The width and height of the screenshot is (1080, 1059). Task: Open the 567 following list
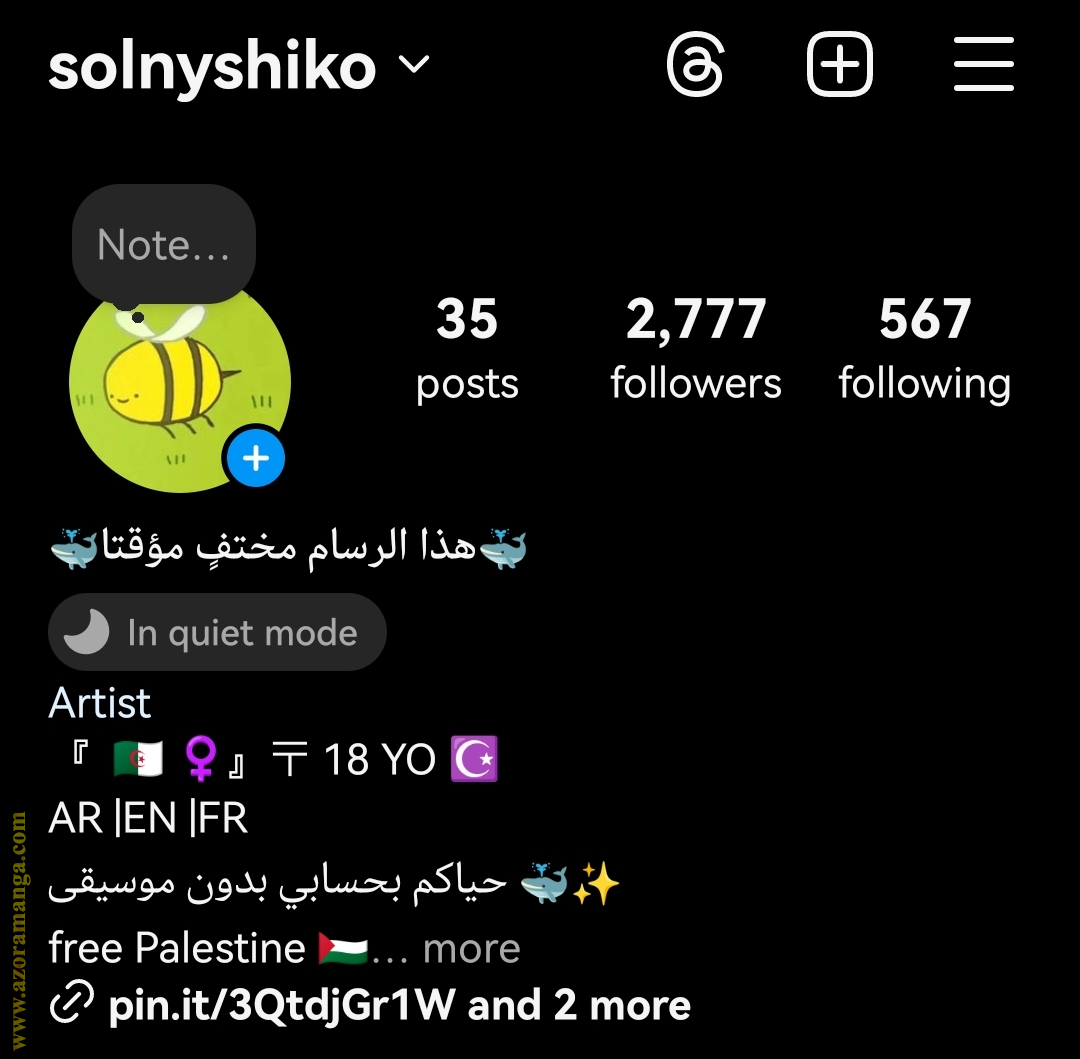tap(924, 348)
